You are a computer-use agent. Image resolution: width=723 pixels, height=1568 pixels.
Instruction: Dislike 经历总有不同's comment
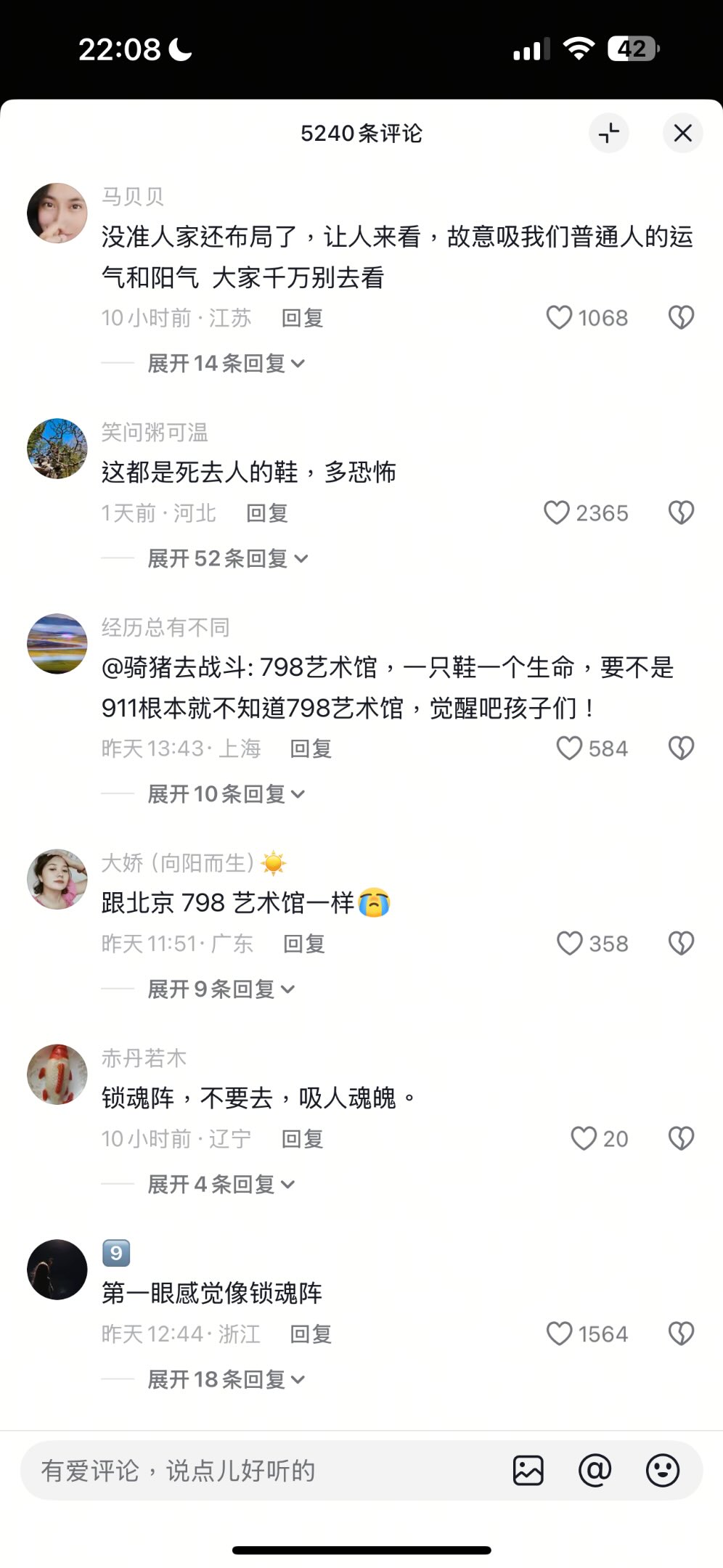(x=681, y=748)
